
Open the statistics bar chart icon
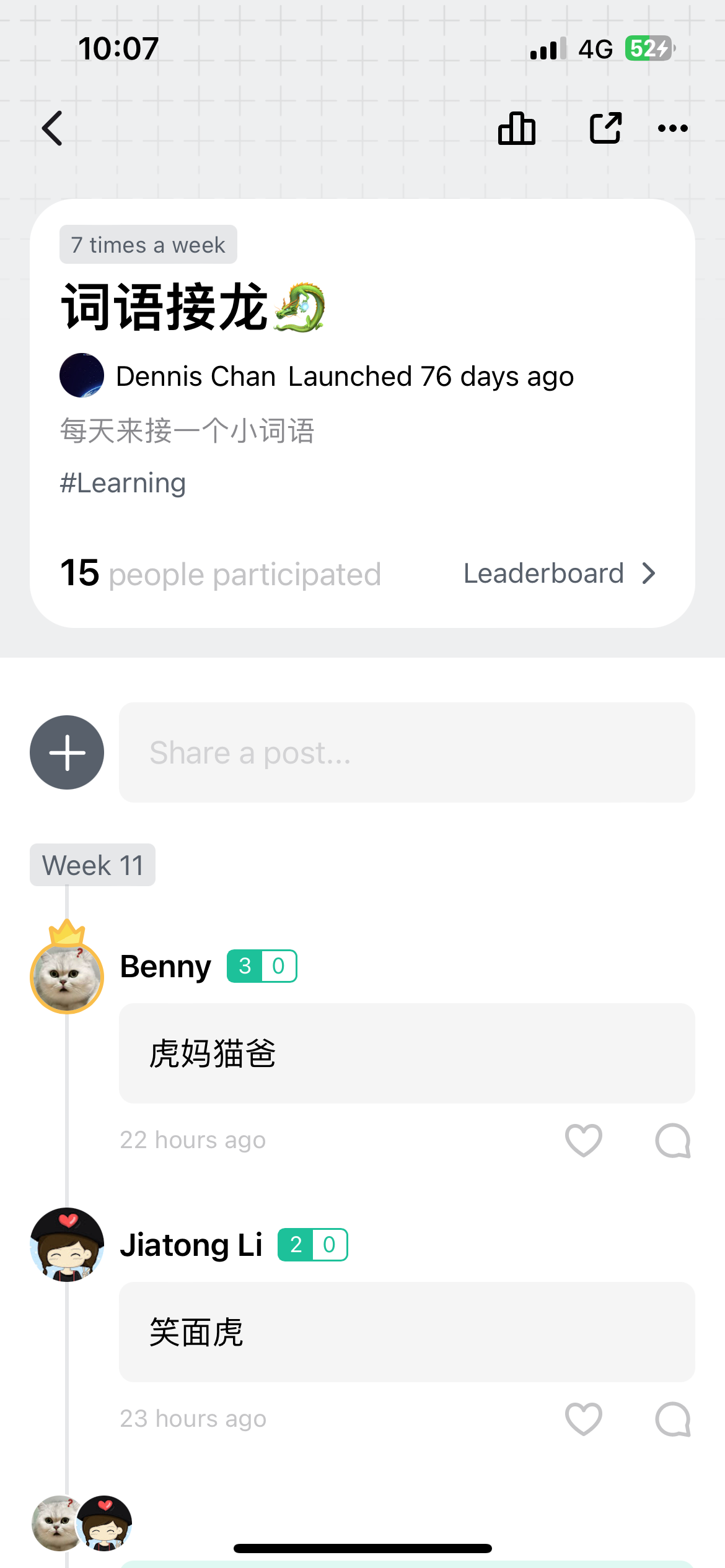tap(516, 128)
